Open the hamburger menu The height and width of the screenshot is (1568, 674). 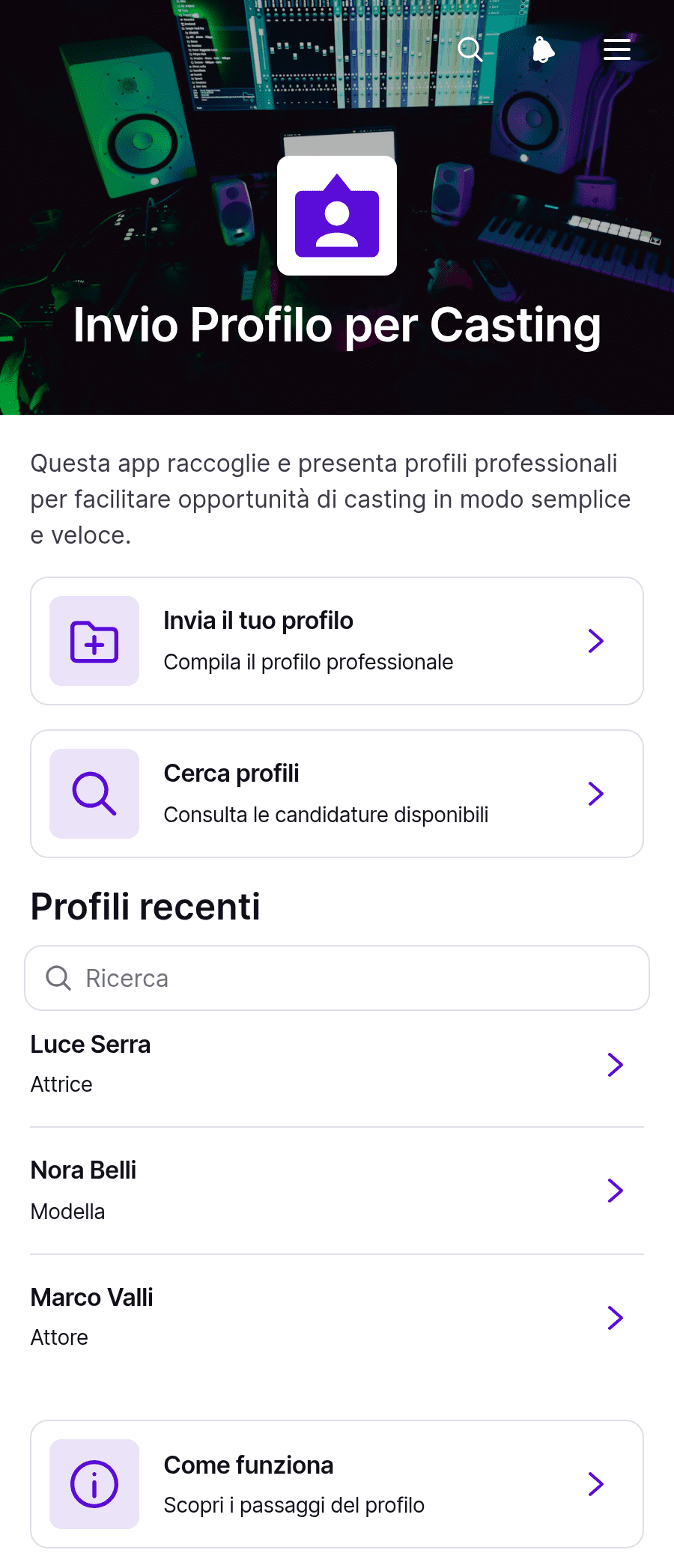[617, 50]
